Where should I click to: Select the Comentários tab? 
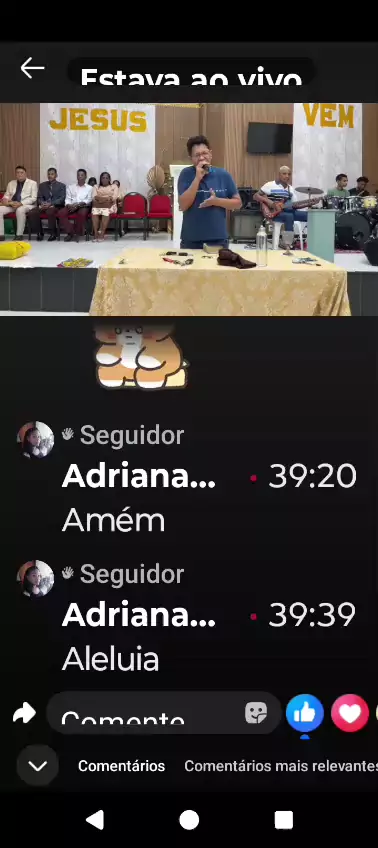point(121,766)
